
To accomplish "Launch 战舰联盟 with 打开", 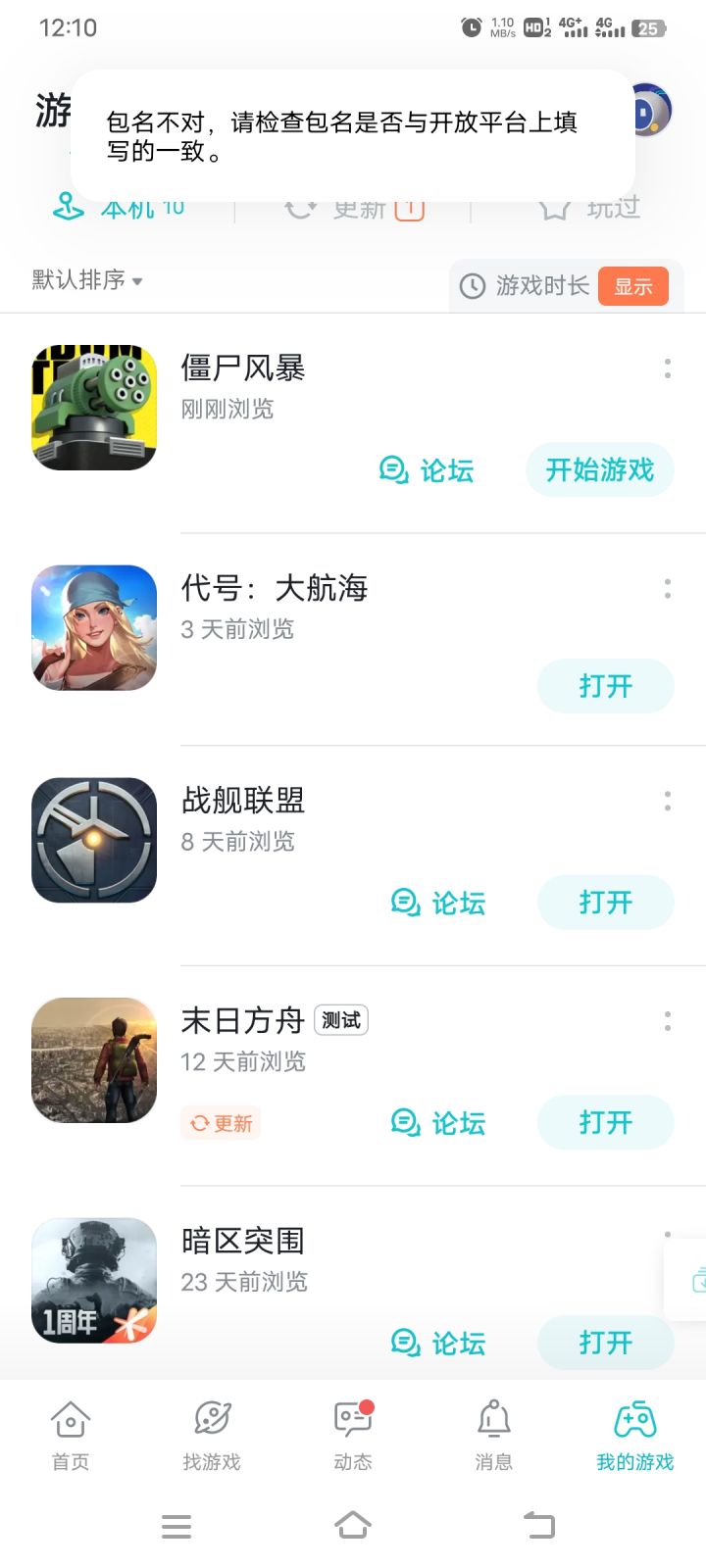I will click(x=605, y=902).
